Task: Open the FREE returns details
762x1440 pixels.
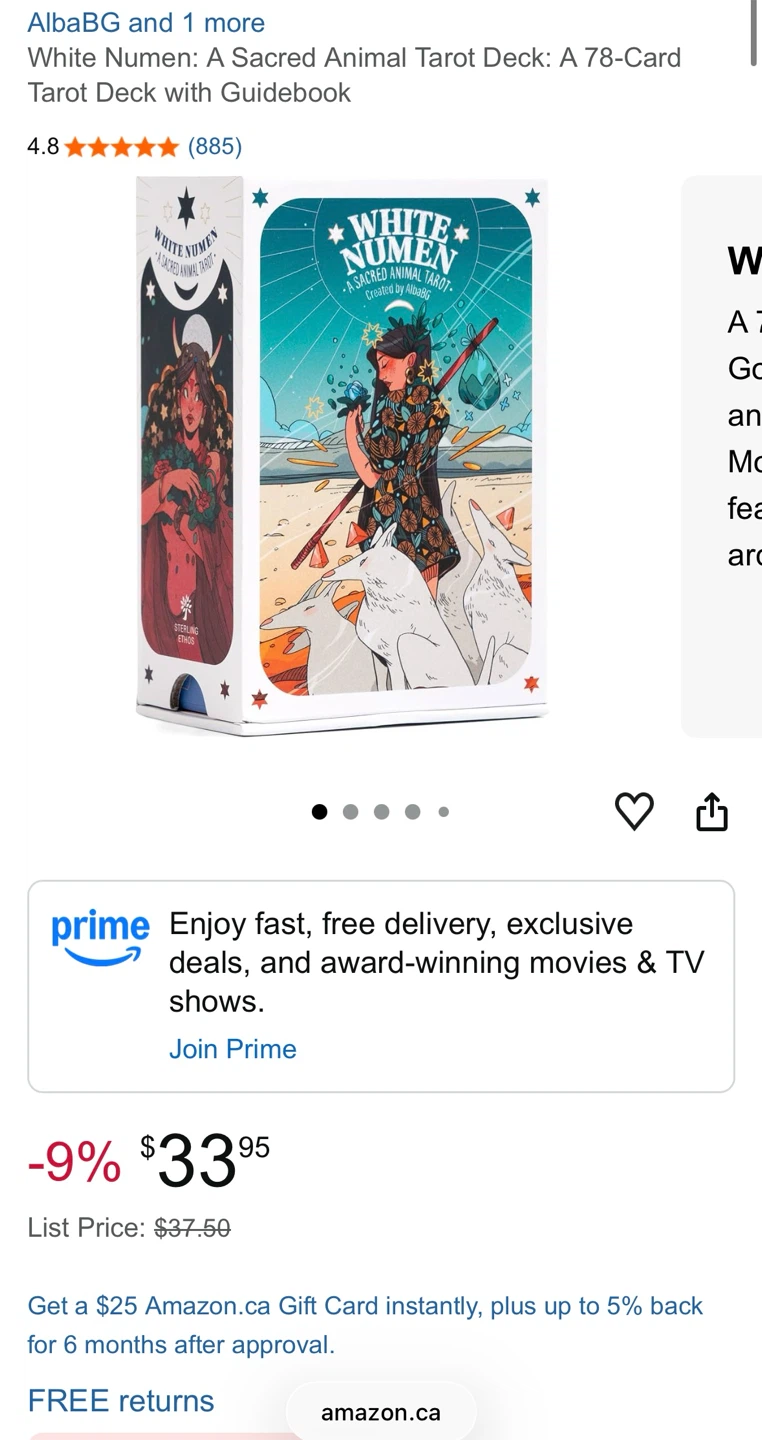Action: [121, 1401]
